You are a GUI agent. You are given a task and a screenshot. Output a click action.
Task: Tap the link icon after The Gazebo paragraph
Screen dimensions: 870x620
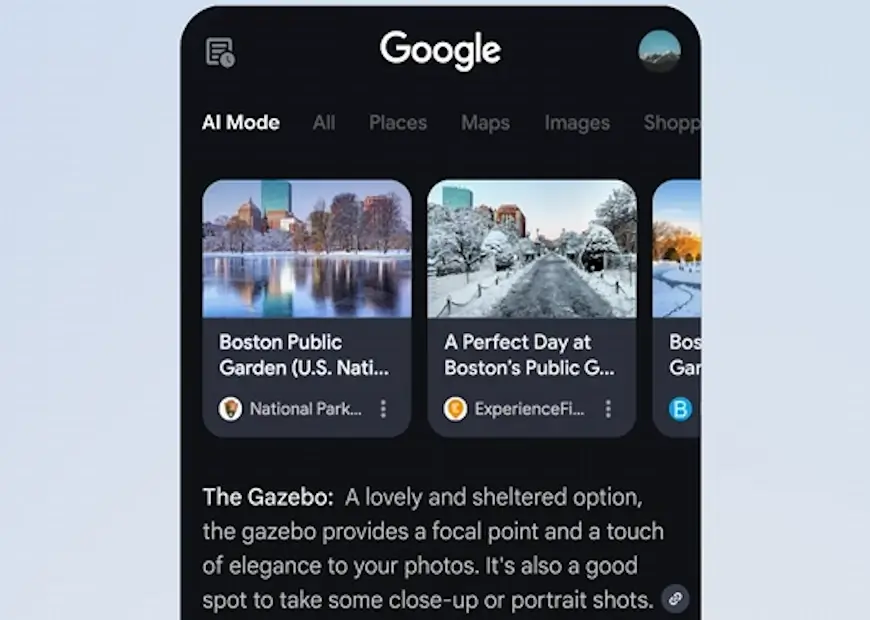tap(675, 599)
